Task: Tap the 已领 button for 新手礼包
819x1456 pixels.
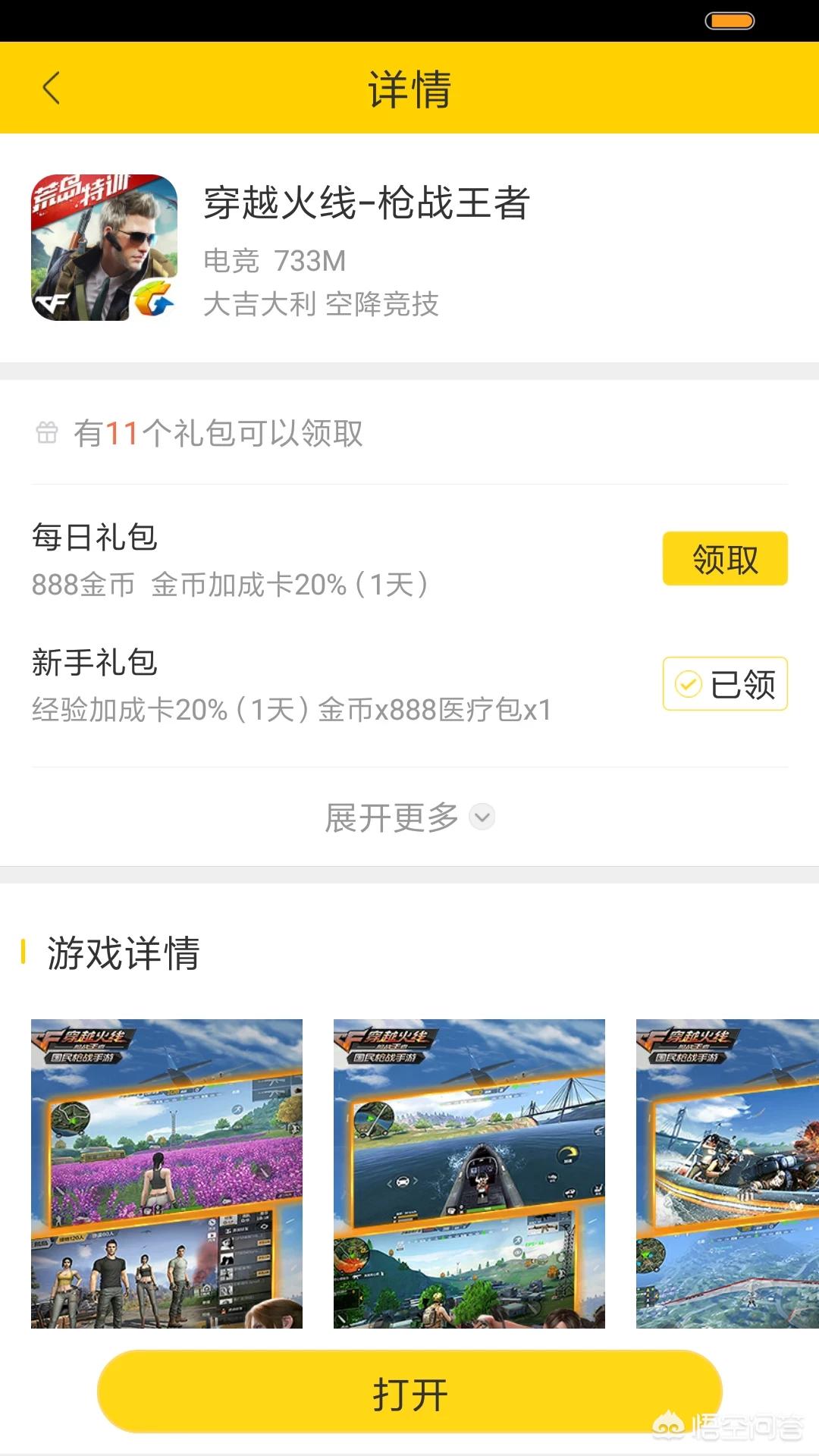Action: click(724, 684)
